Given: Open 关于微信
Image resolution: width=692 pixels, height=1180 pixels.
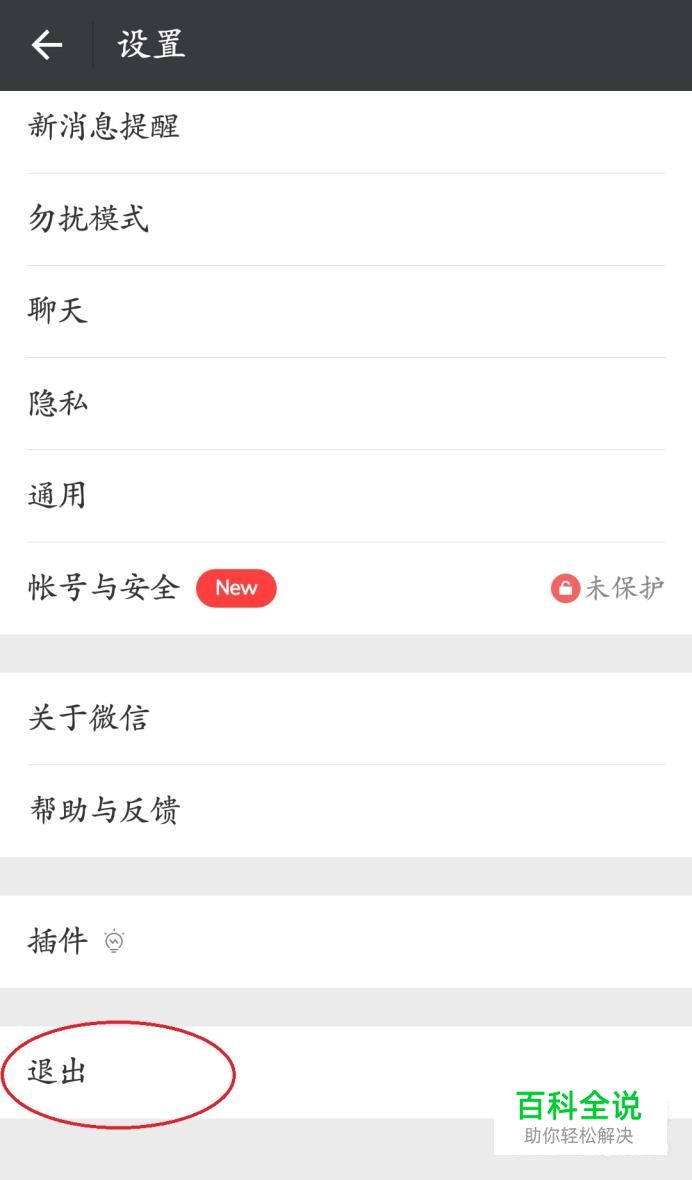Looking at the screenshot, I should (x=346, y=718).
